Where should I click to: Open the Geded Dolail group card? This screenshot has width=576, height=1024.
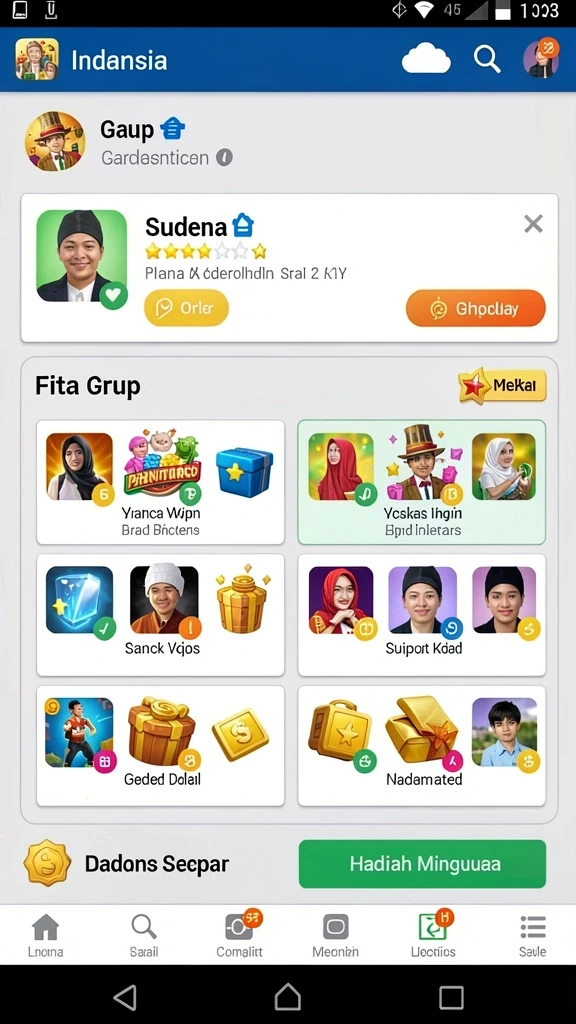pyautogui.click(x=161, y=746)
